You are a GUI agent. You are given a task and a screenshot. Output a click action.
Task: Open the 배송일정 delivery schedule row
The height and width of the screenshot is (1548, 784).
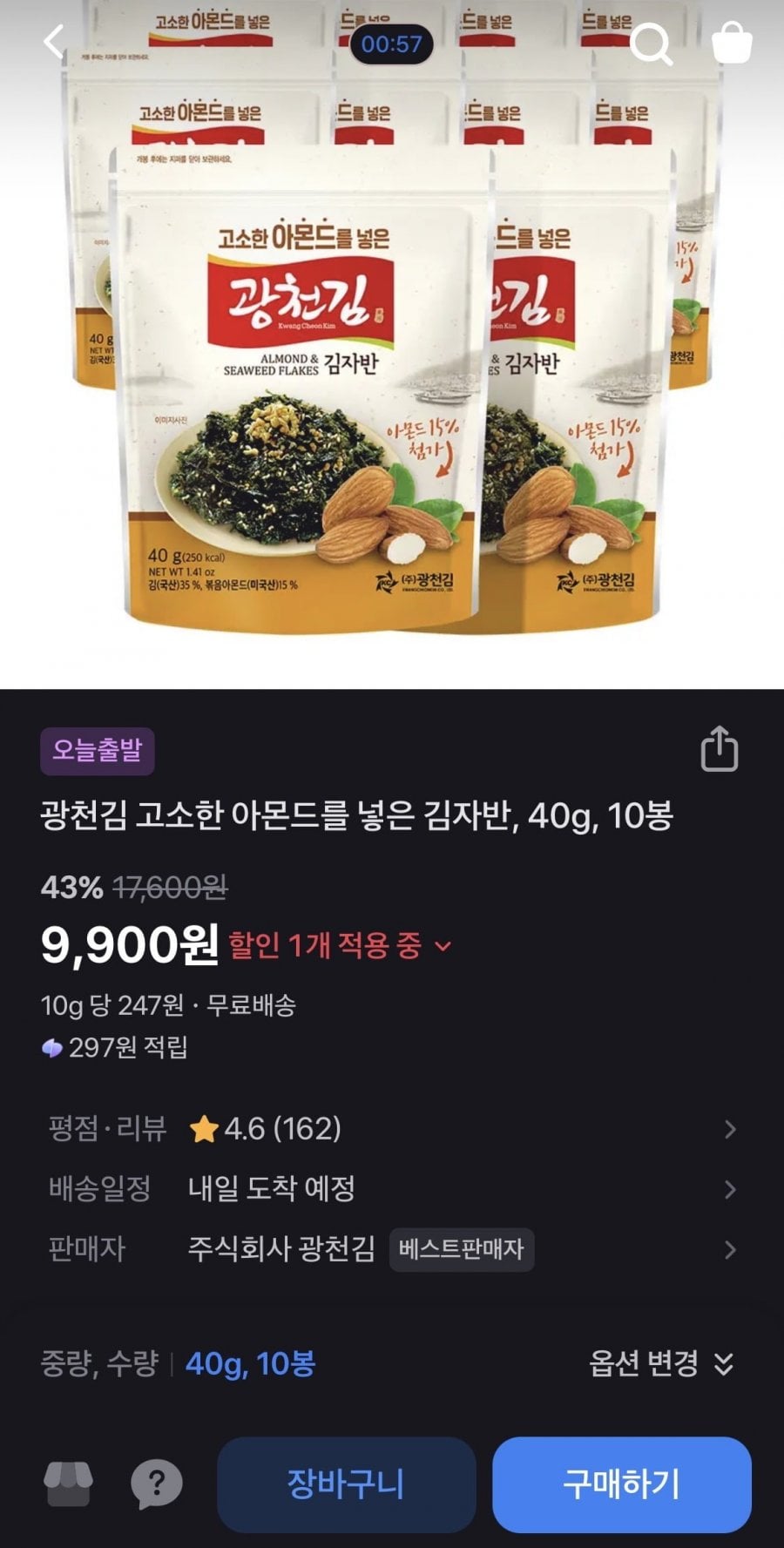tap(392, 1189)
